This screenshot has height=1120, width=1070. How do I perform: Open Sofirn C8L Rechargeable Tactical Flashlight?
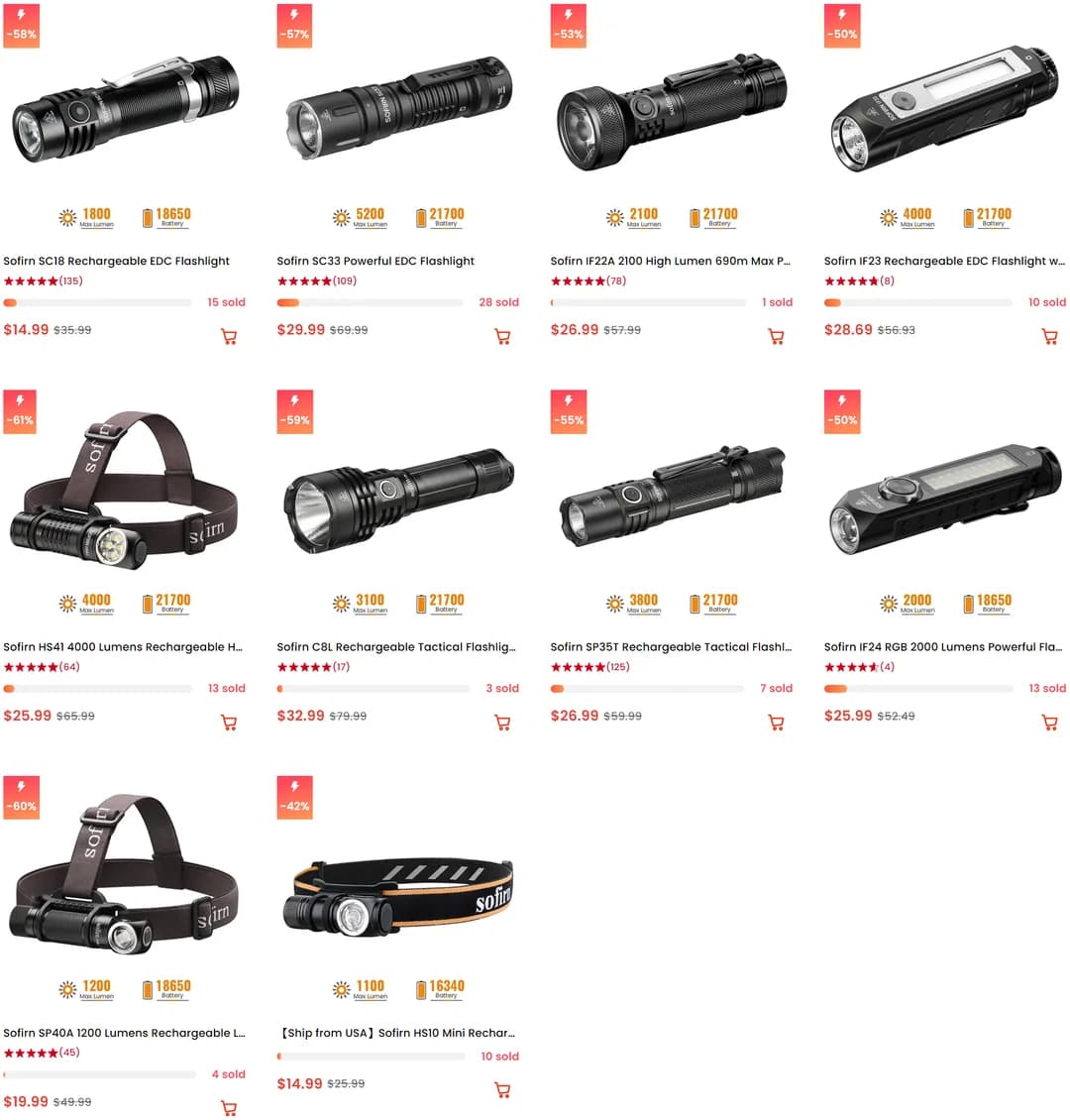[395, 647]
